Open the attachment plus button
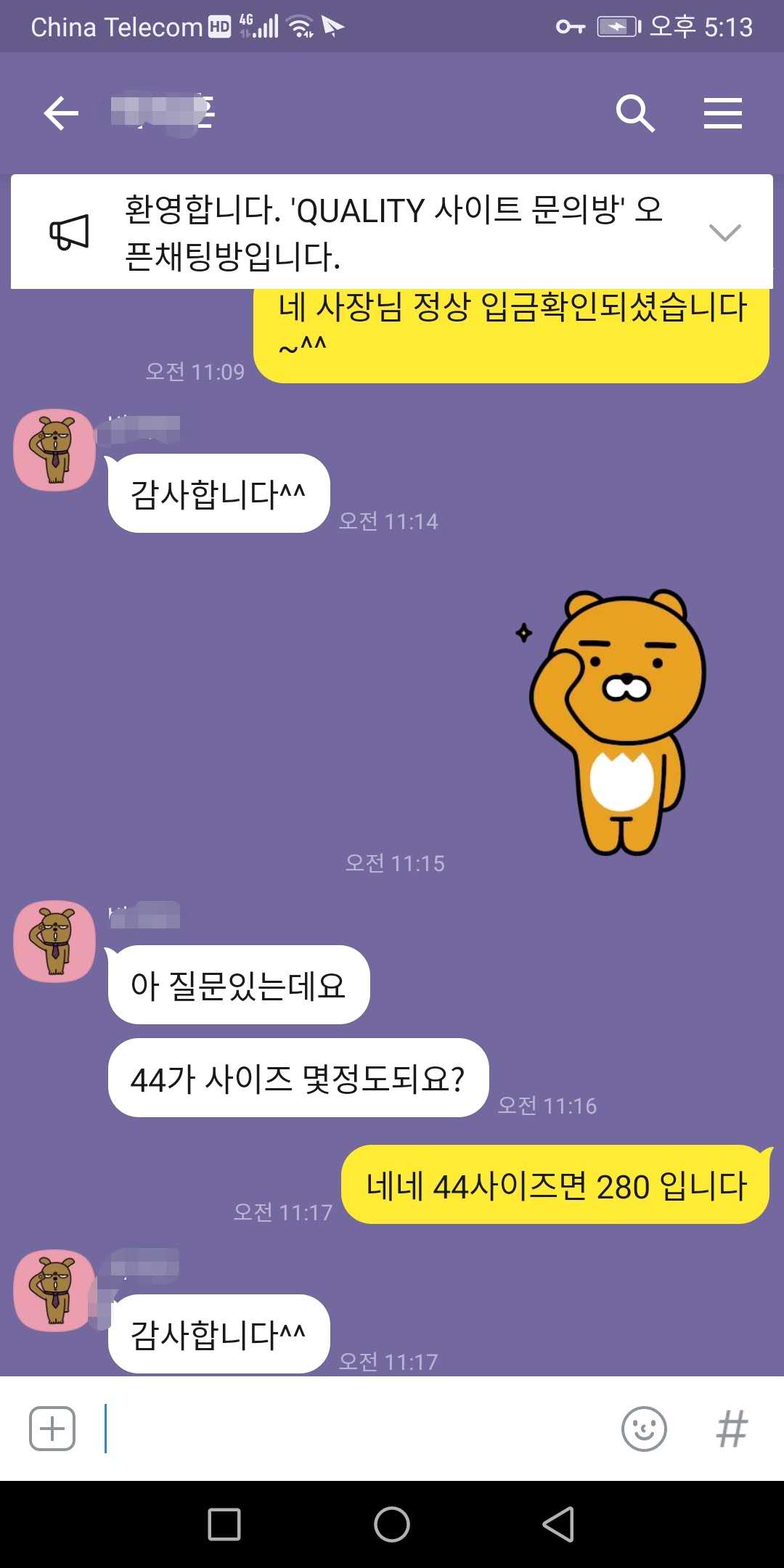Image resolution: width=784 pixels, height=1568 pixels. (x=52, y=1429)
